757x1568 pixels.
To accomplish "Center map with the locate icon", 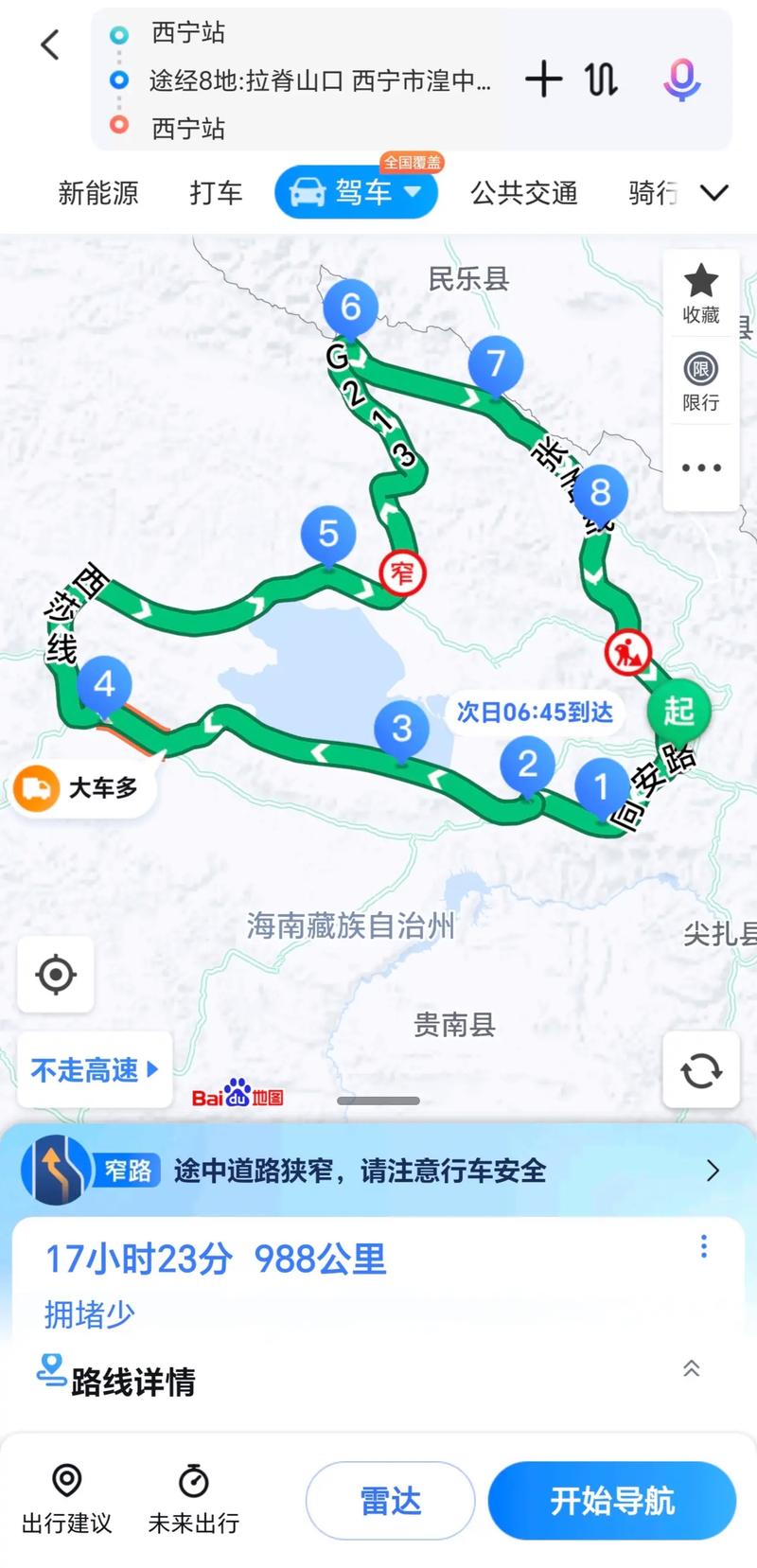I will click(x=55, y=975).
